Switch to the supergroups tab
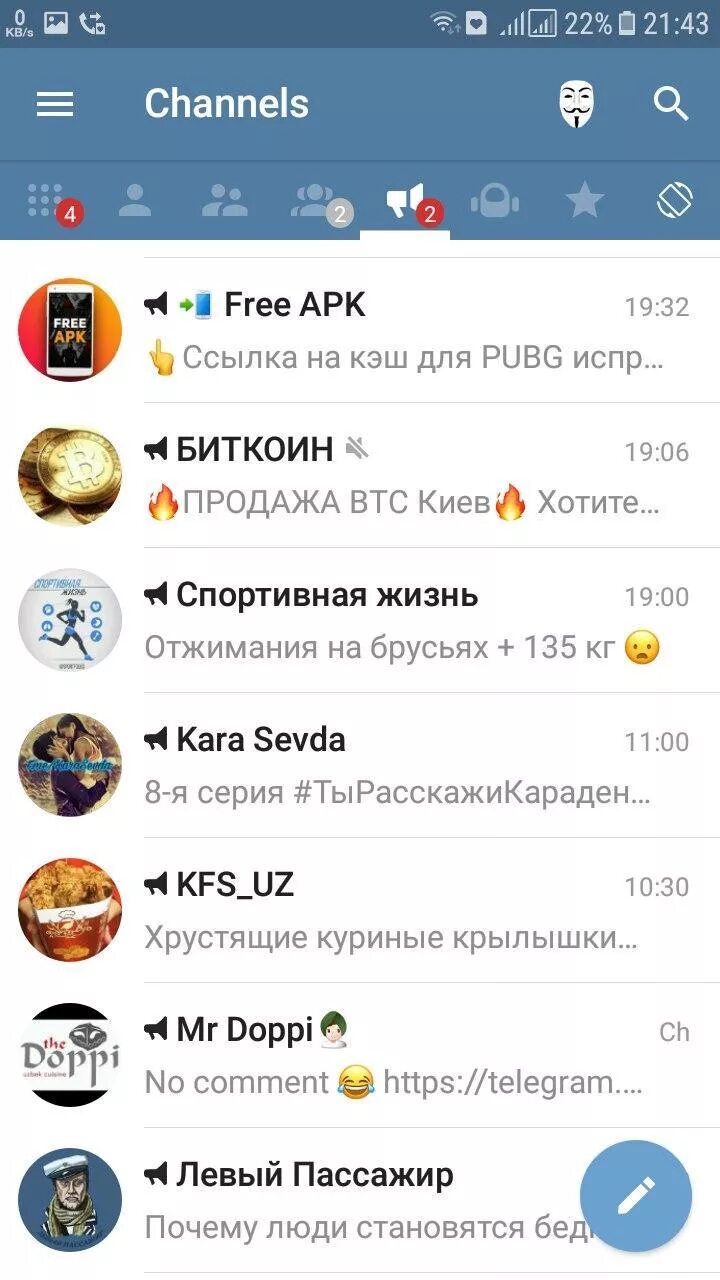This screenshot has width=720, height=1280. point(315,201)
